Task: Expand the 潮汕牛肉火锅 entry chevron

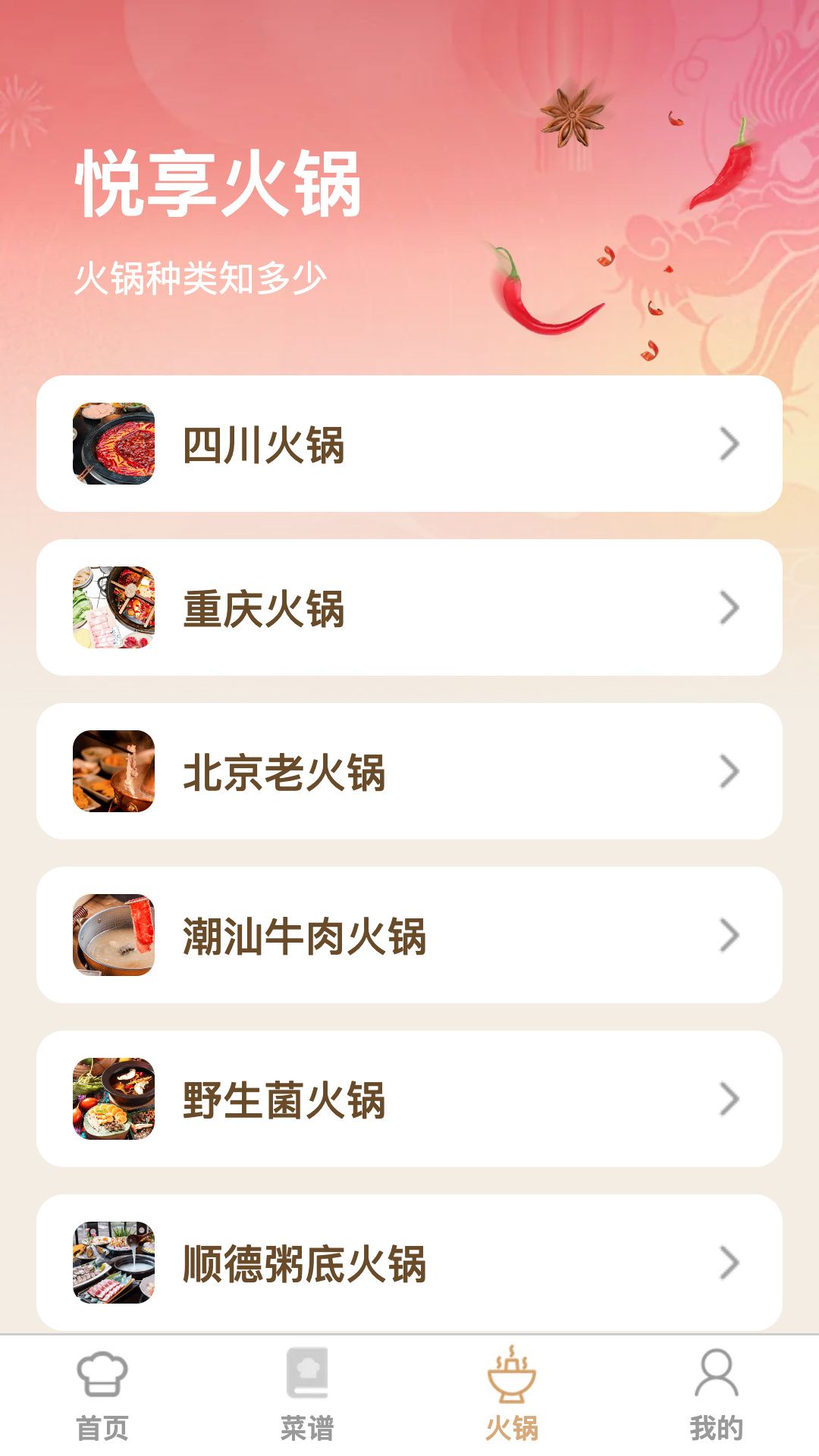Action: [730, 934]
